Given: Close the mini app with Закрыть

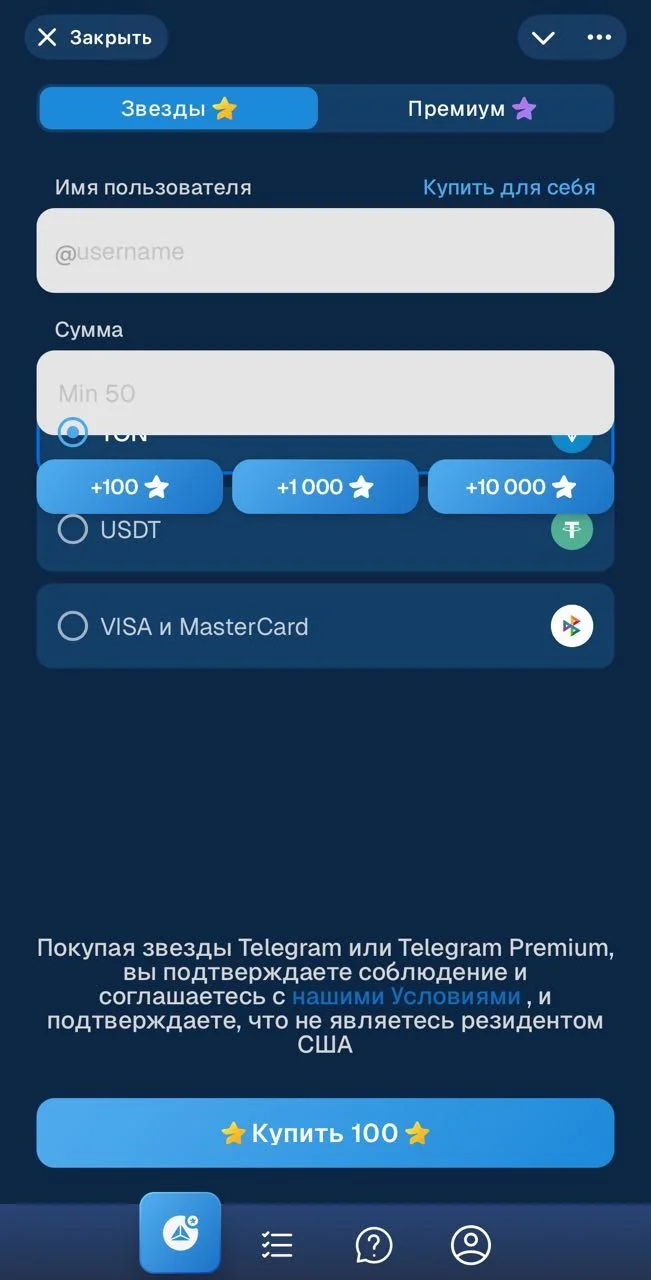Looking at the screenshot, I should pos(95,38).
